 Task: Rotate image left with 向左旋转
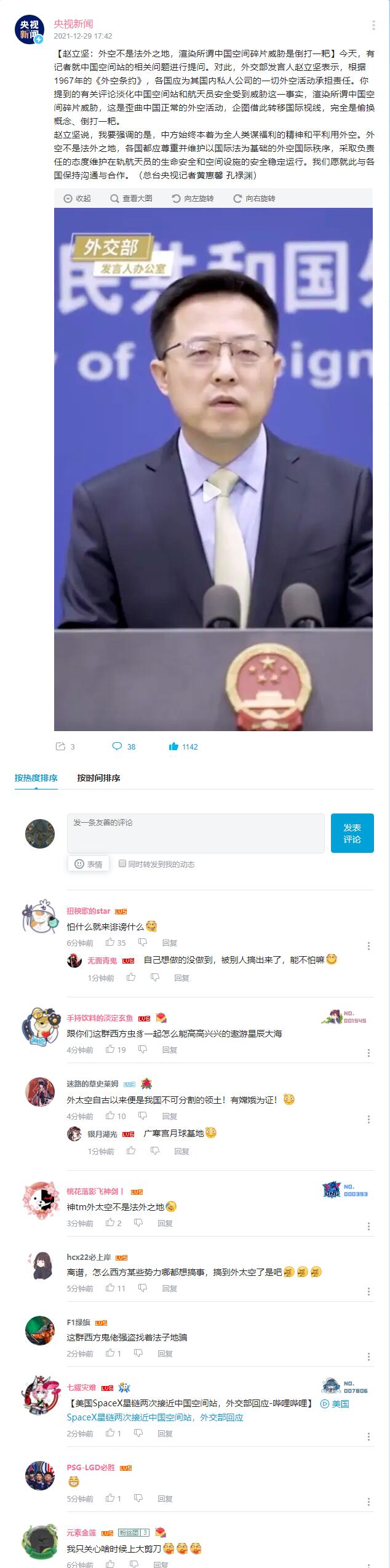click(193, 199)
